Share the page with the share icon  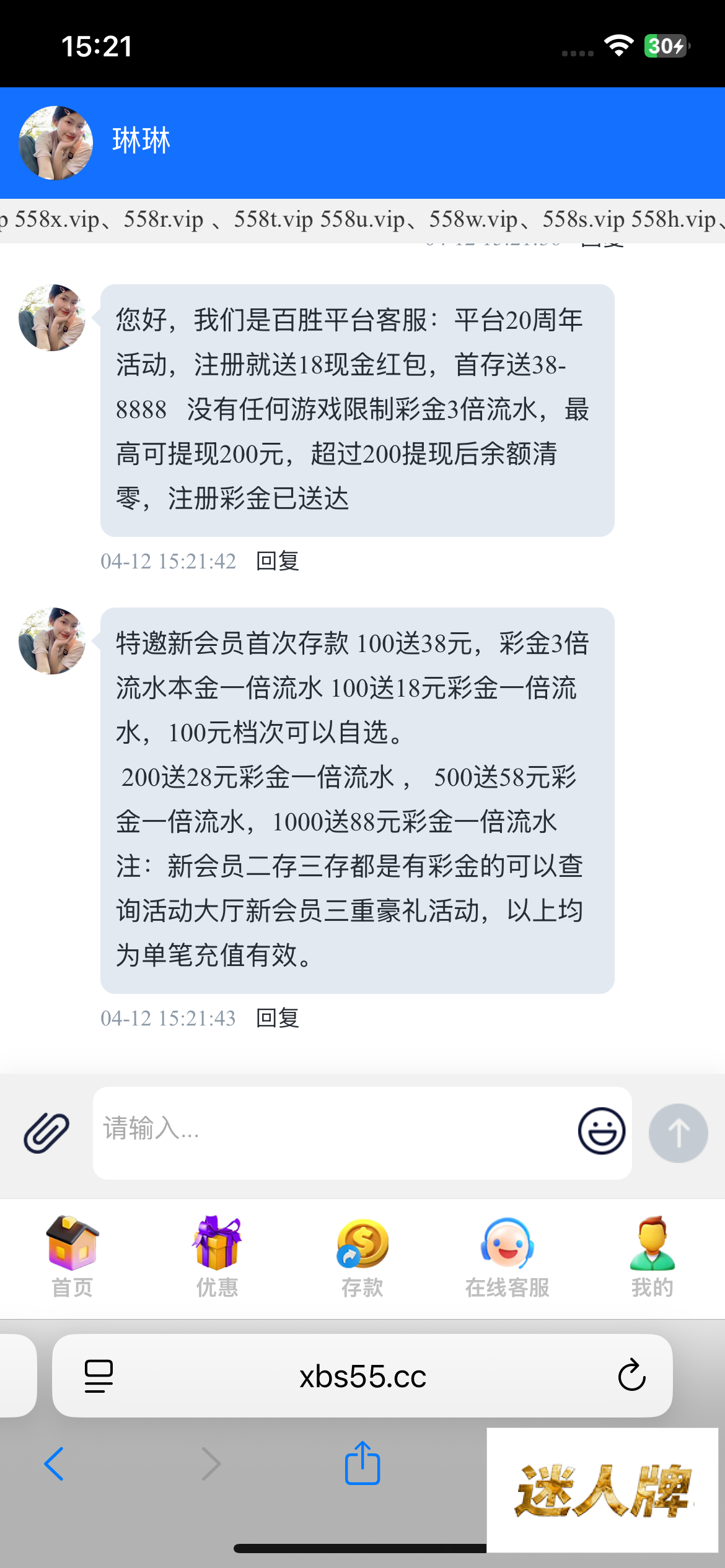362,1463
